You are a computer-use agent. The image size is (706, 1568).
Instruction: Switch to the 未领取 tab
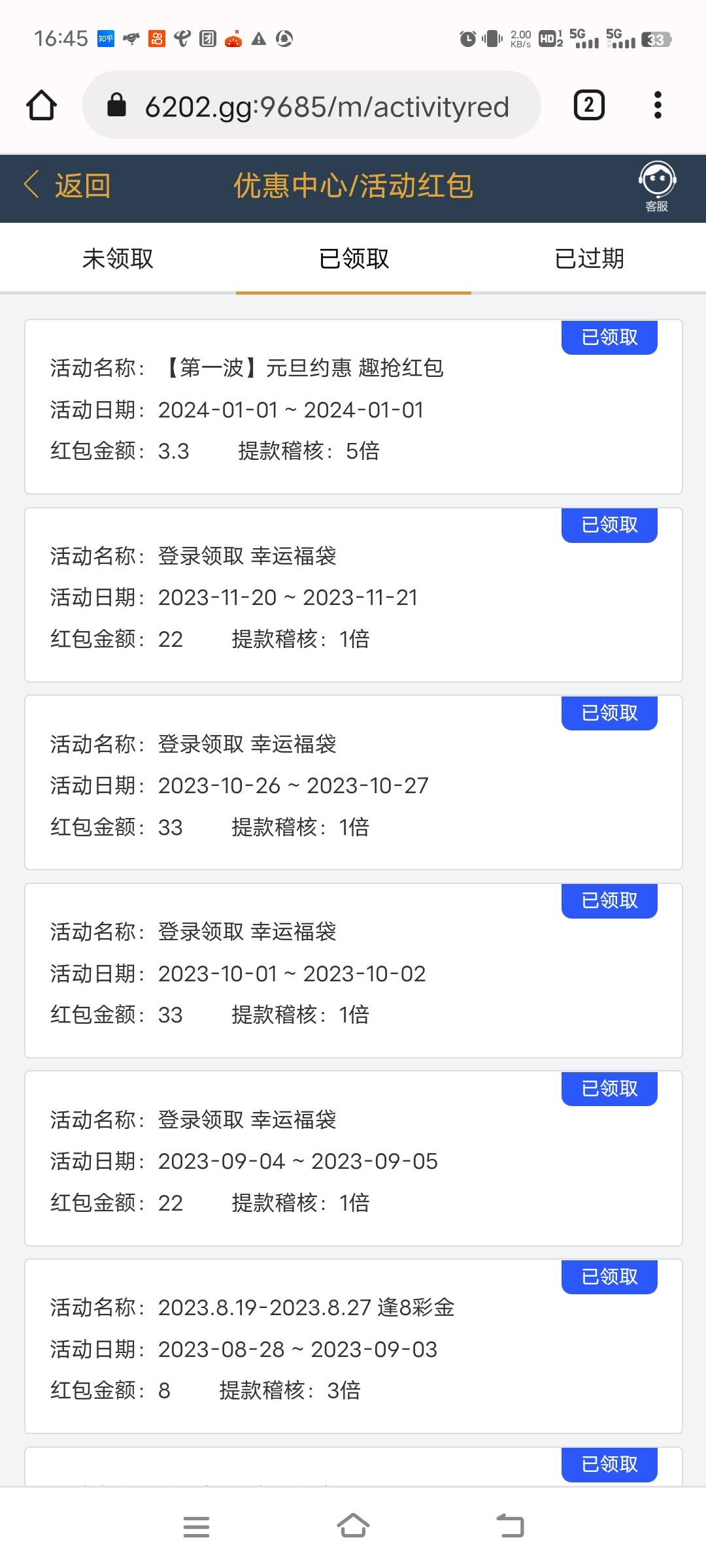click(x=118, y=258)
